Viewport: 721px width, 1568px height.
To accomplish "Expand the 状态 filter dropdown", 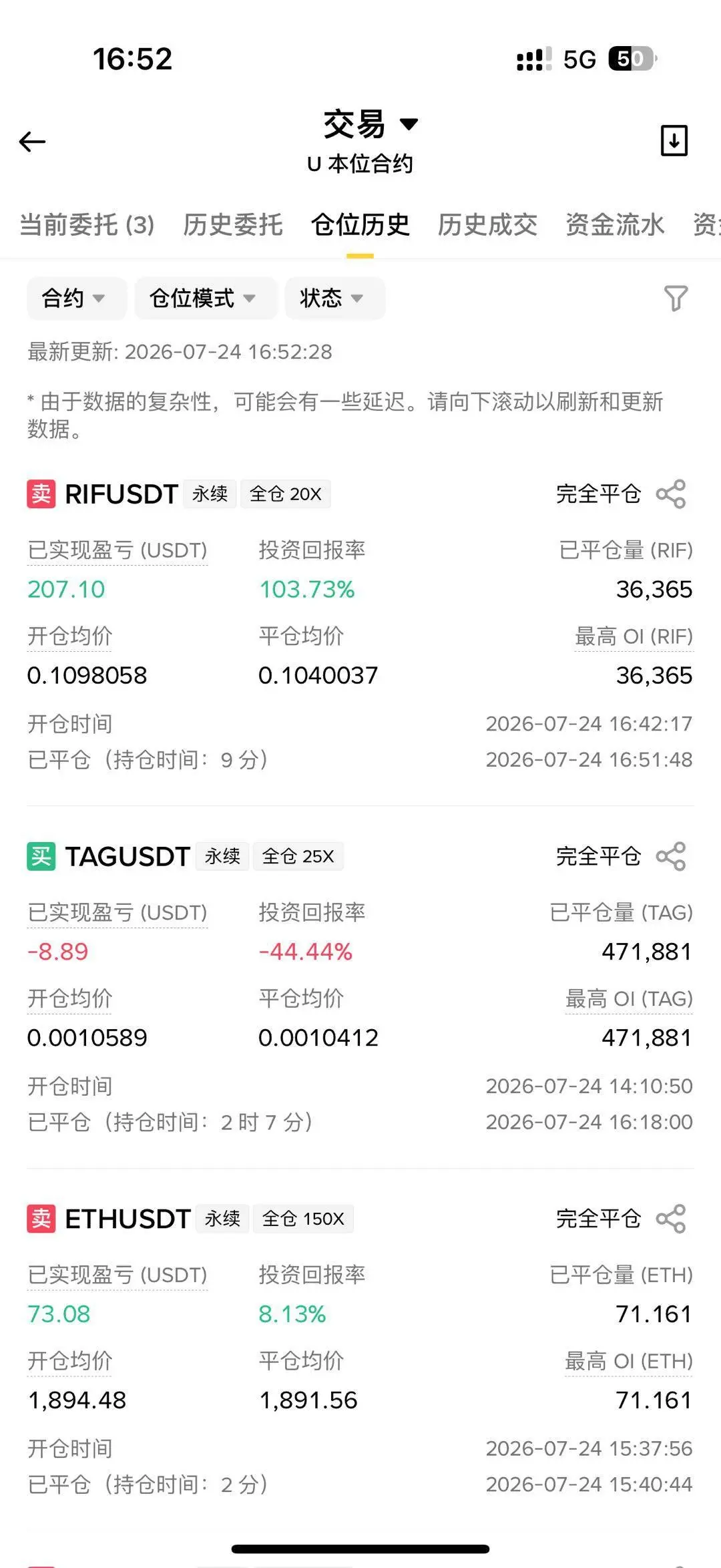I will [x=334, y=298].
